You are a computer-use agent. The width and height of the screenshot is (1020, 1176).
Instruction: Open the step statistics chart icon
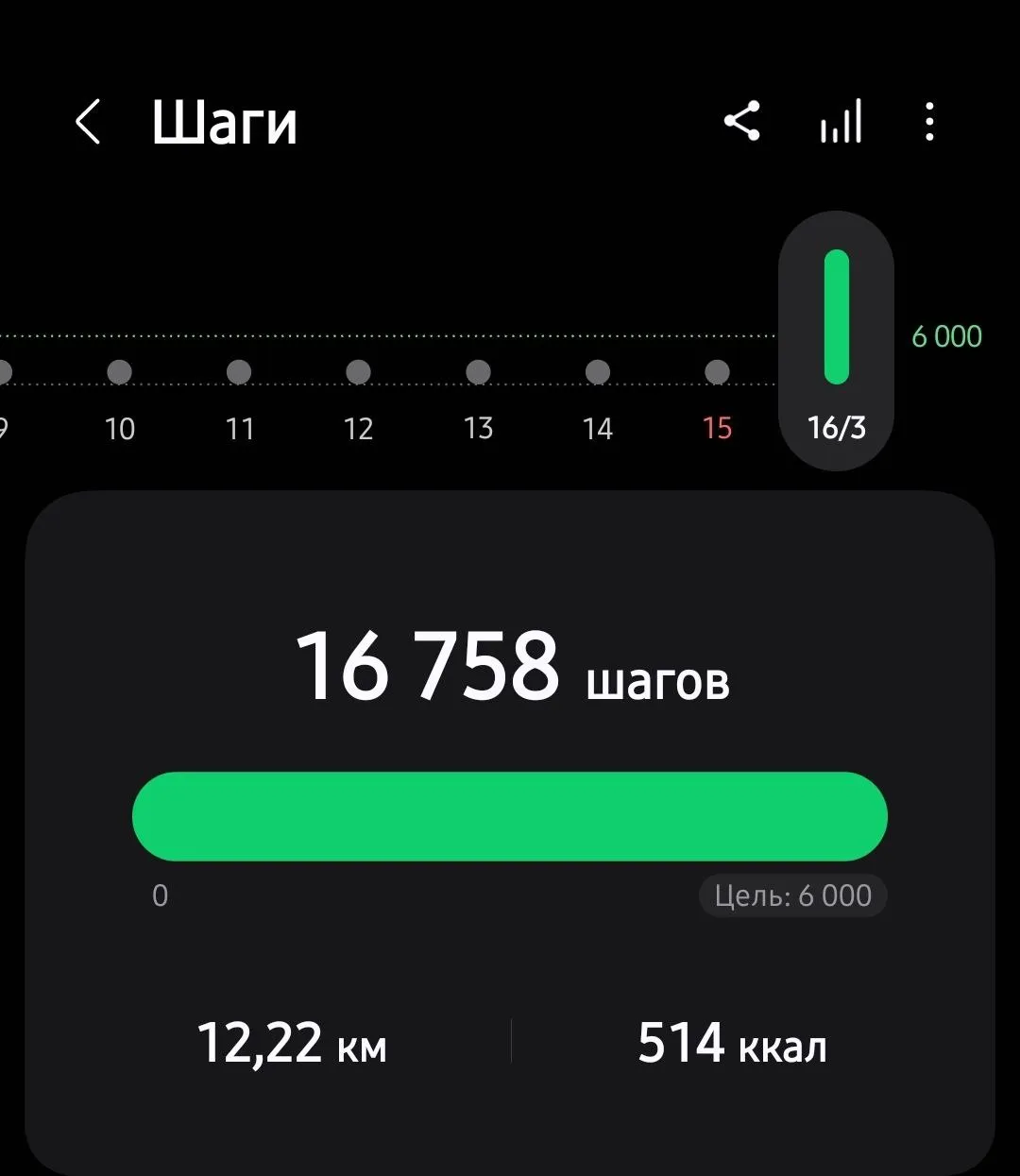[x=841, y=122]
